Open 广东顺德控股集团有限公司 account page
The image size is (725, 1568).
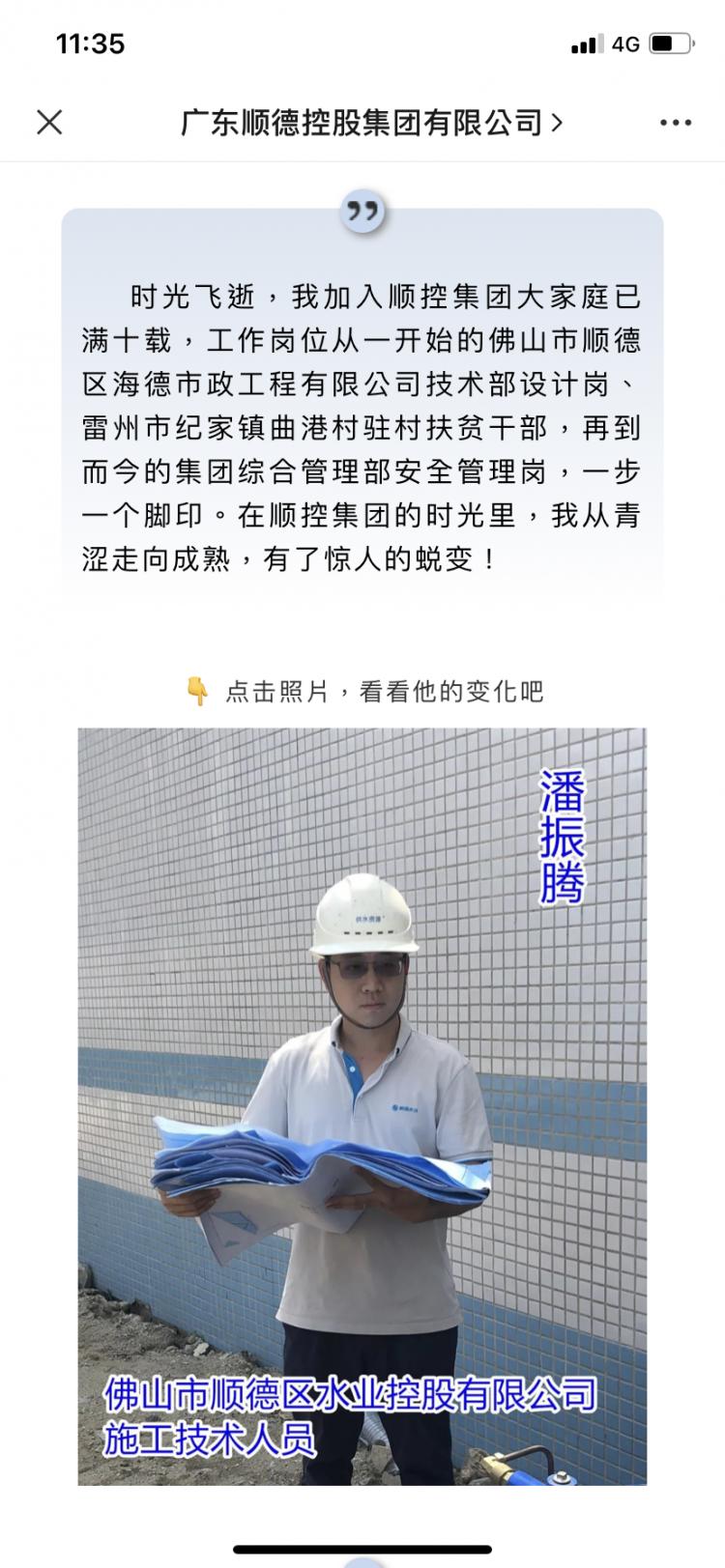tap(370, 123)
